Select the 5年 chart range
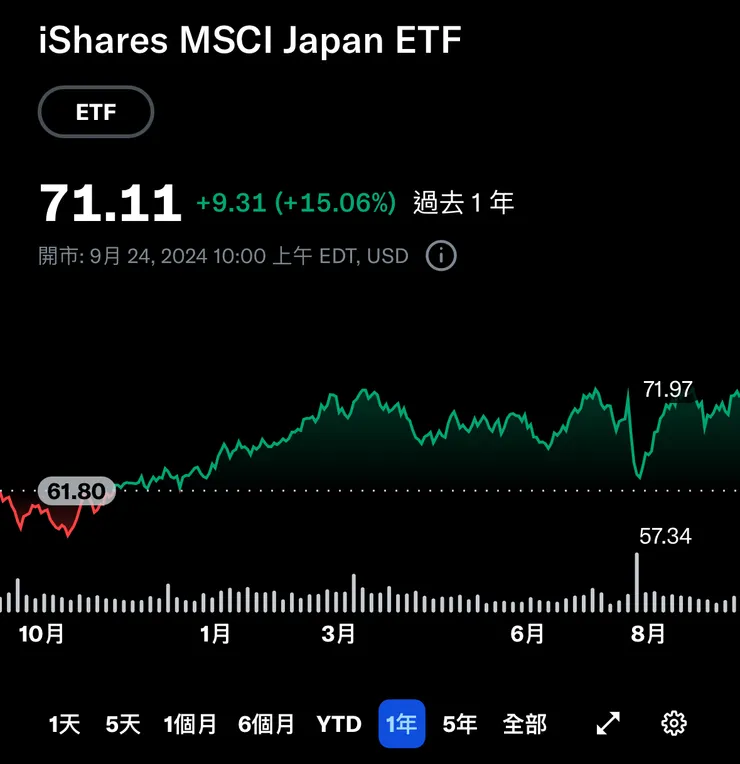This screenshot has width=740, height=764. (459, 723)
